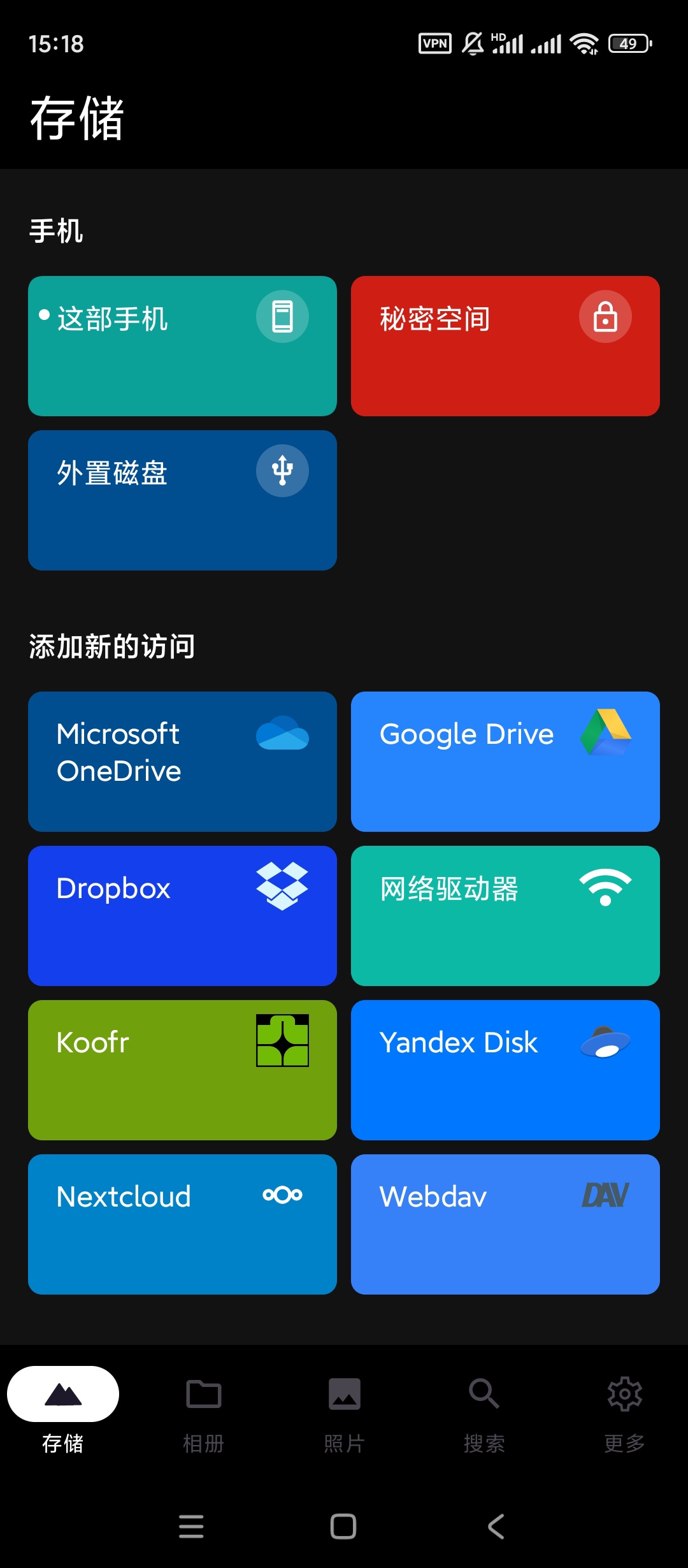Go back with the system back button
688x1568 pixels.
tap(496, 1527)
